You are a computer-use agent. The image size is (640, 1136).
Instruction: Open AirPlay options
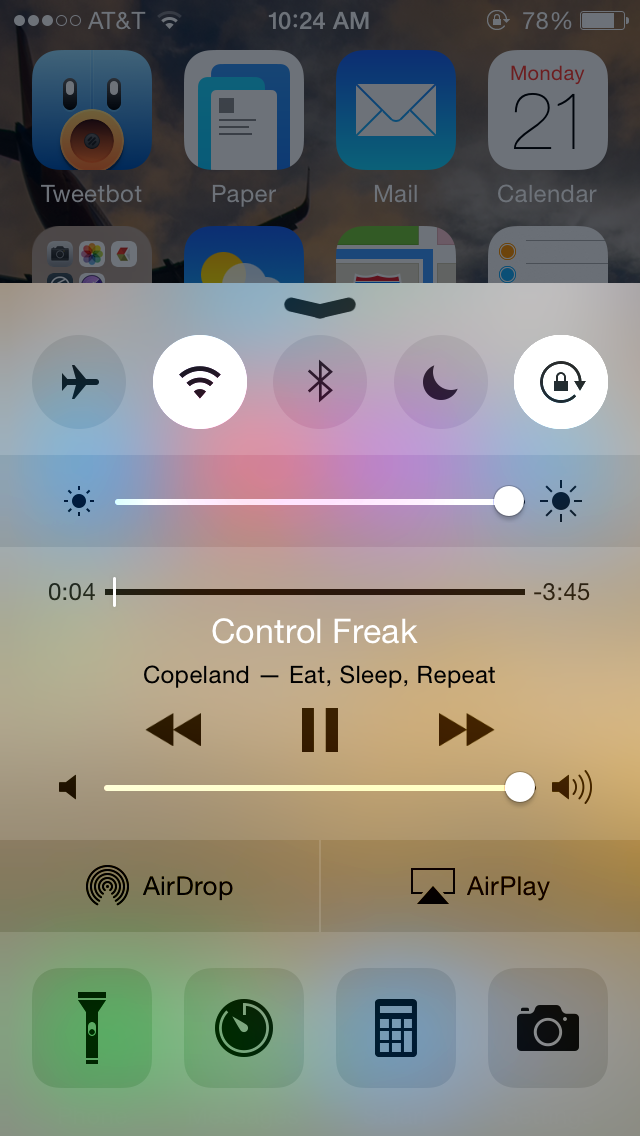(x=481, y=886)
